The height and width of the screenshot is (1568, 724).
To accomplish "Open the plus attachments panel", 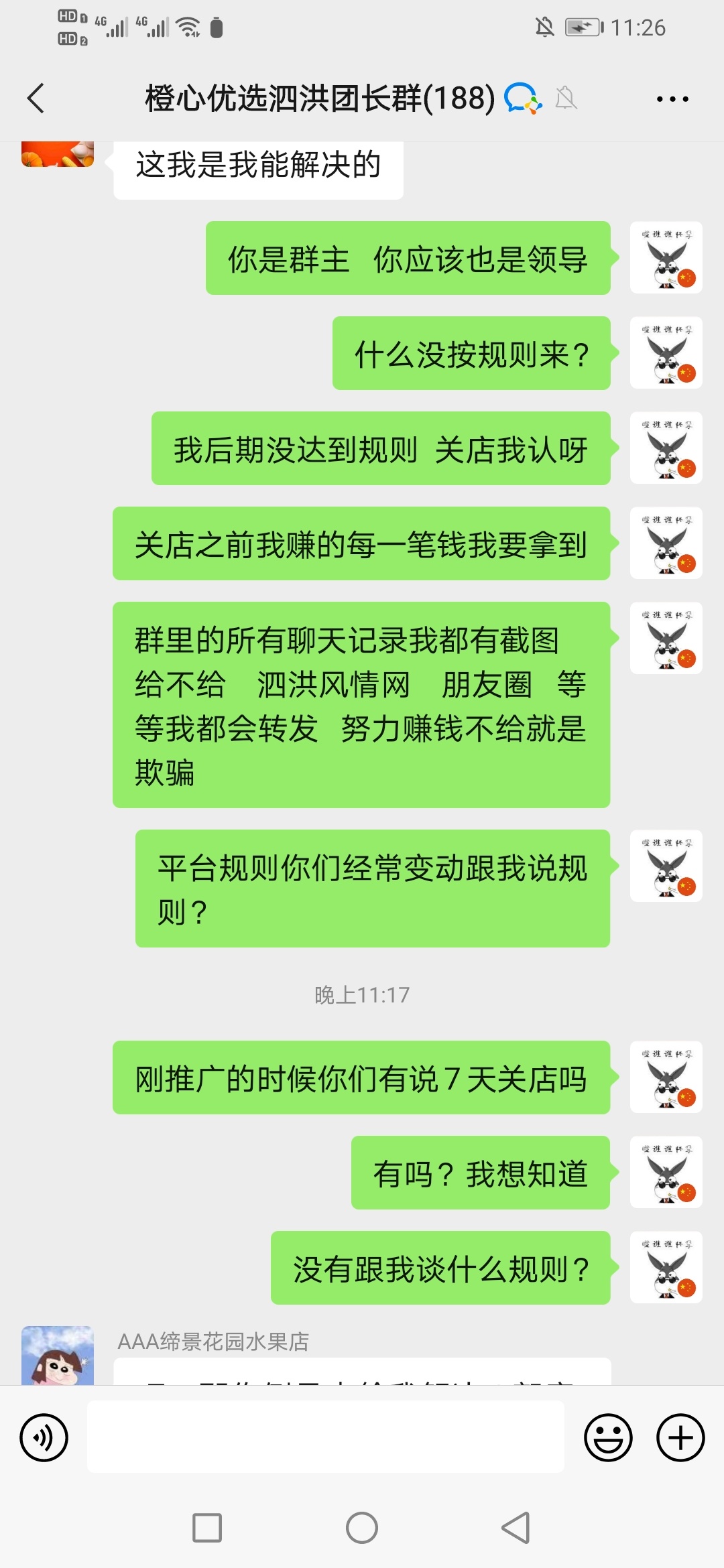I will [x=680, y=1437].
